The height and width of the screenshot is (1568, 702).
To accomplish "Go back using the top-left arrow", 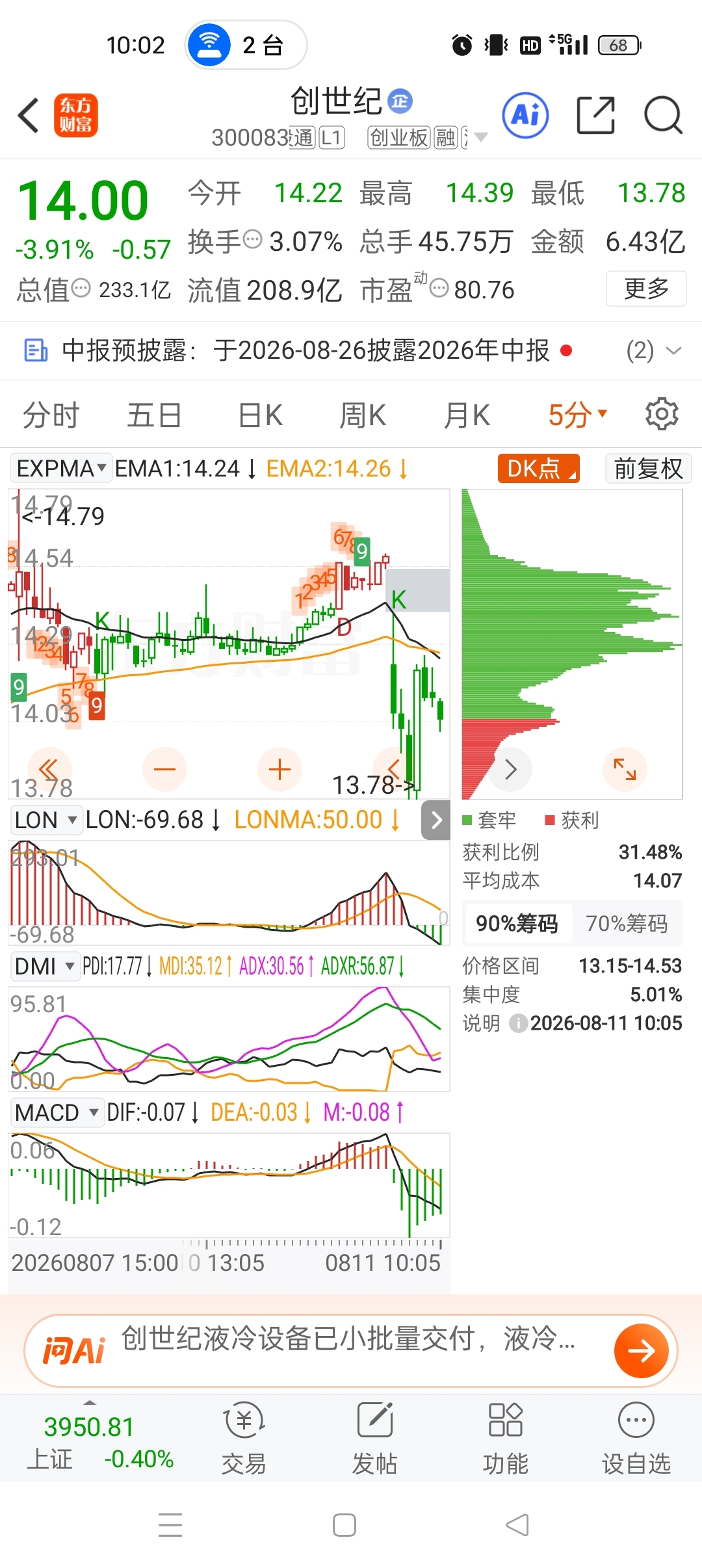I will [29, 116].
